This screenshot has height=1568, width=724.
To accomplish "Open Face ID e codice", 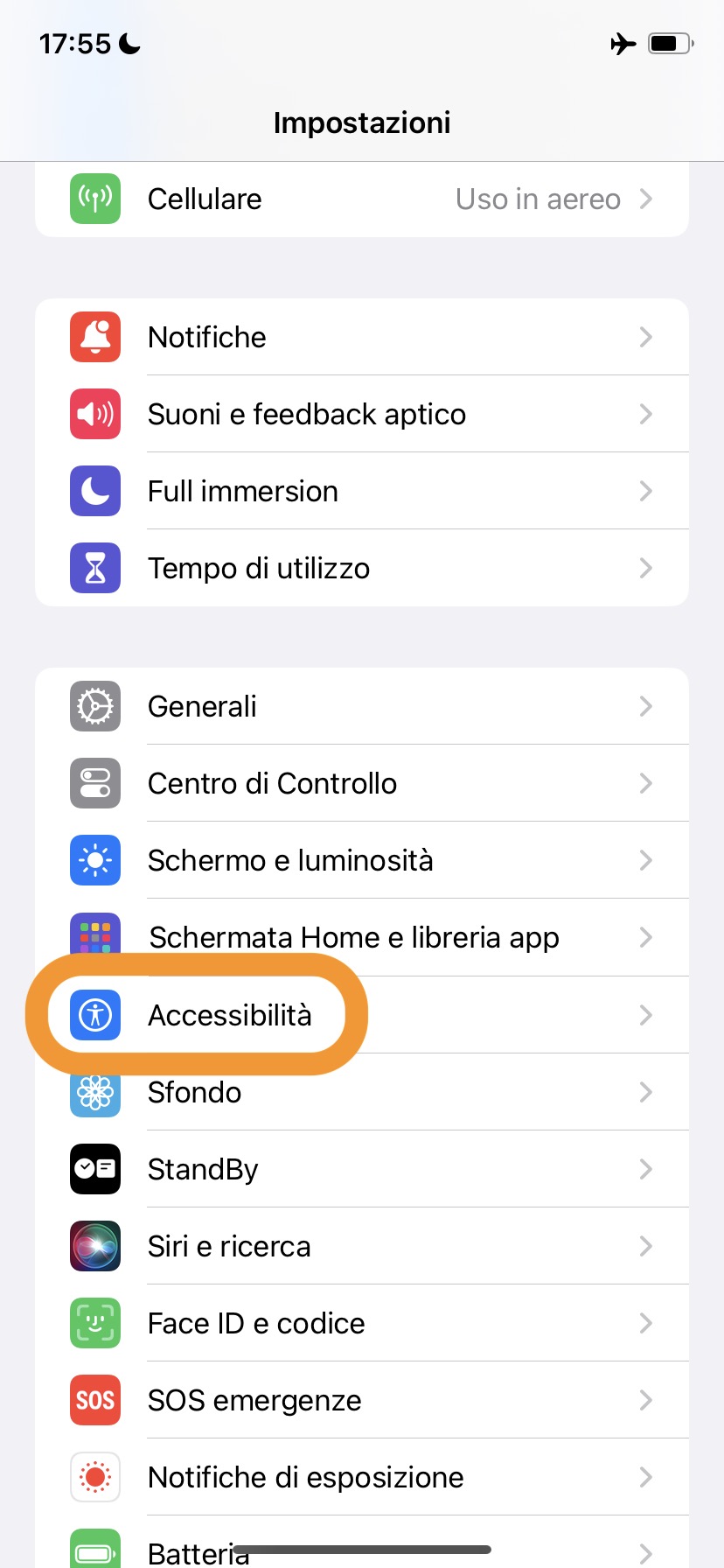I will click(361, 1324).
